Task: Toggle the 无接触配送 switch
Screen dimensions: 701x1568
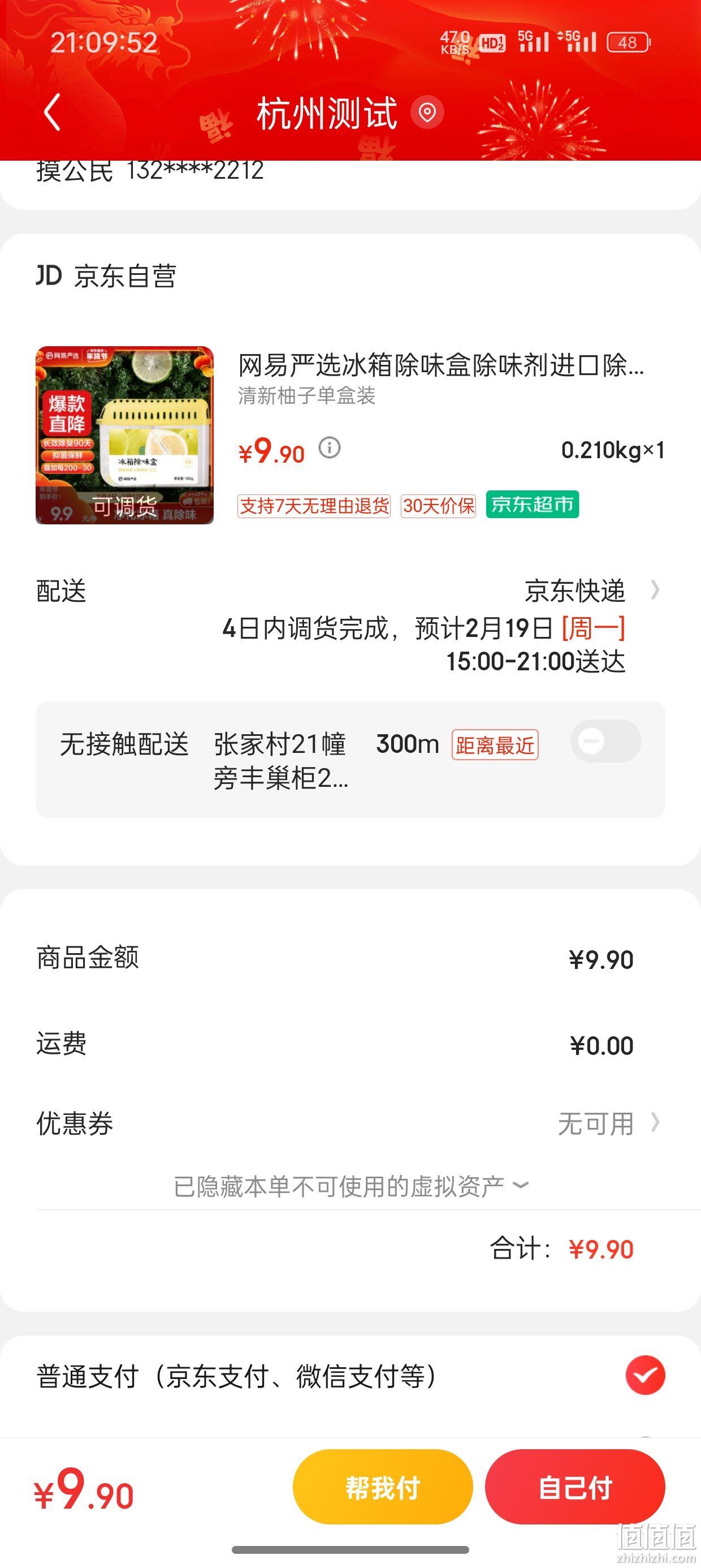Action: pyautogui.click(x=605, y=742)
